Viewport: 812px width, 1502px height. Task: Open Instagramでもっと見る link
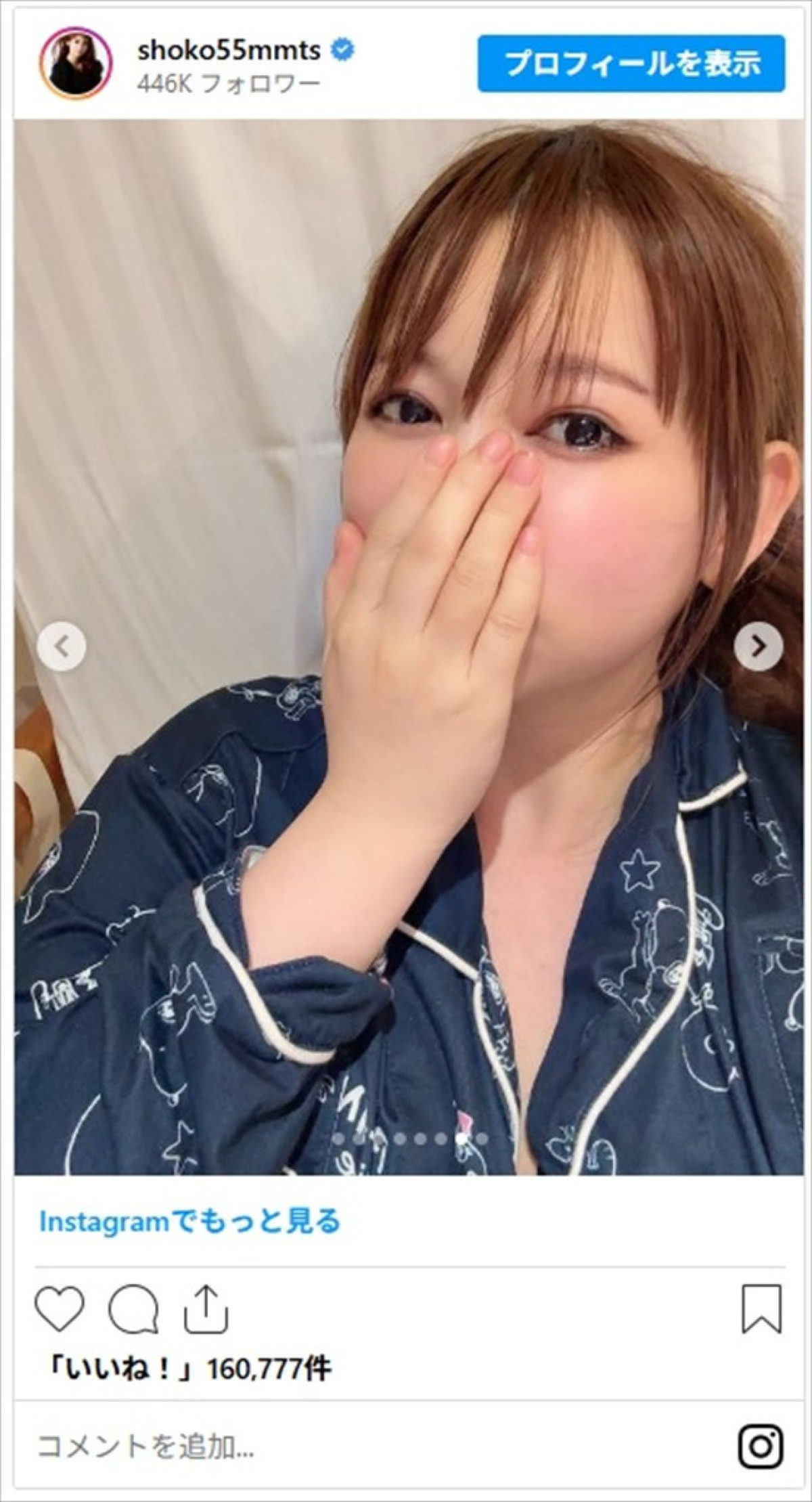click(190, 1221)
